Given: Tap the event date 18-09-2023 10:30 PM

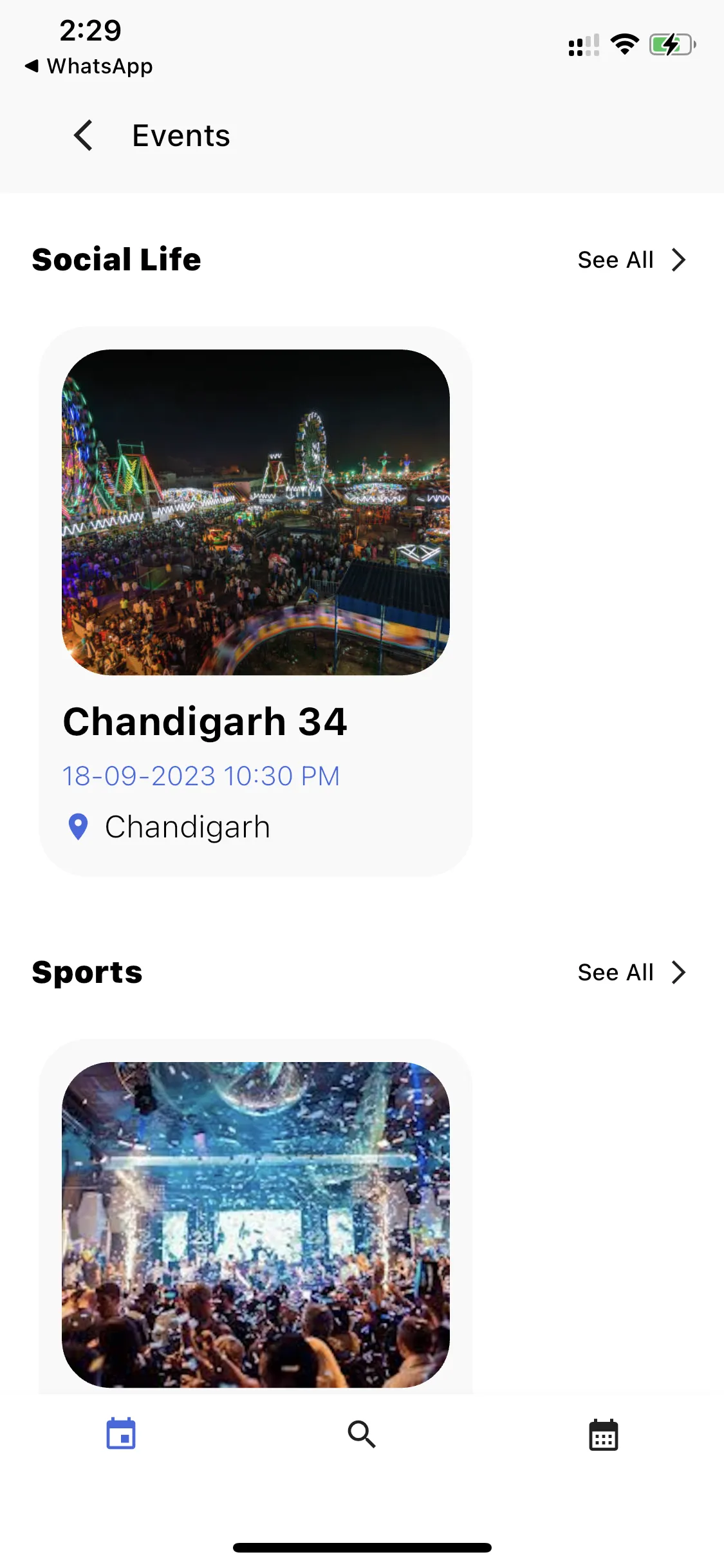Looking at the screenshot, I should [201, 776].
